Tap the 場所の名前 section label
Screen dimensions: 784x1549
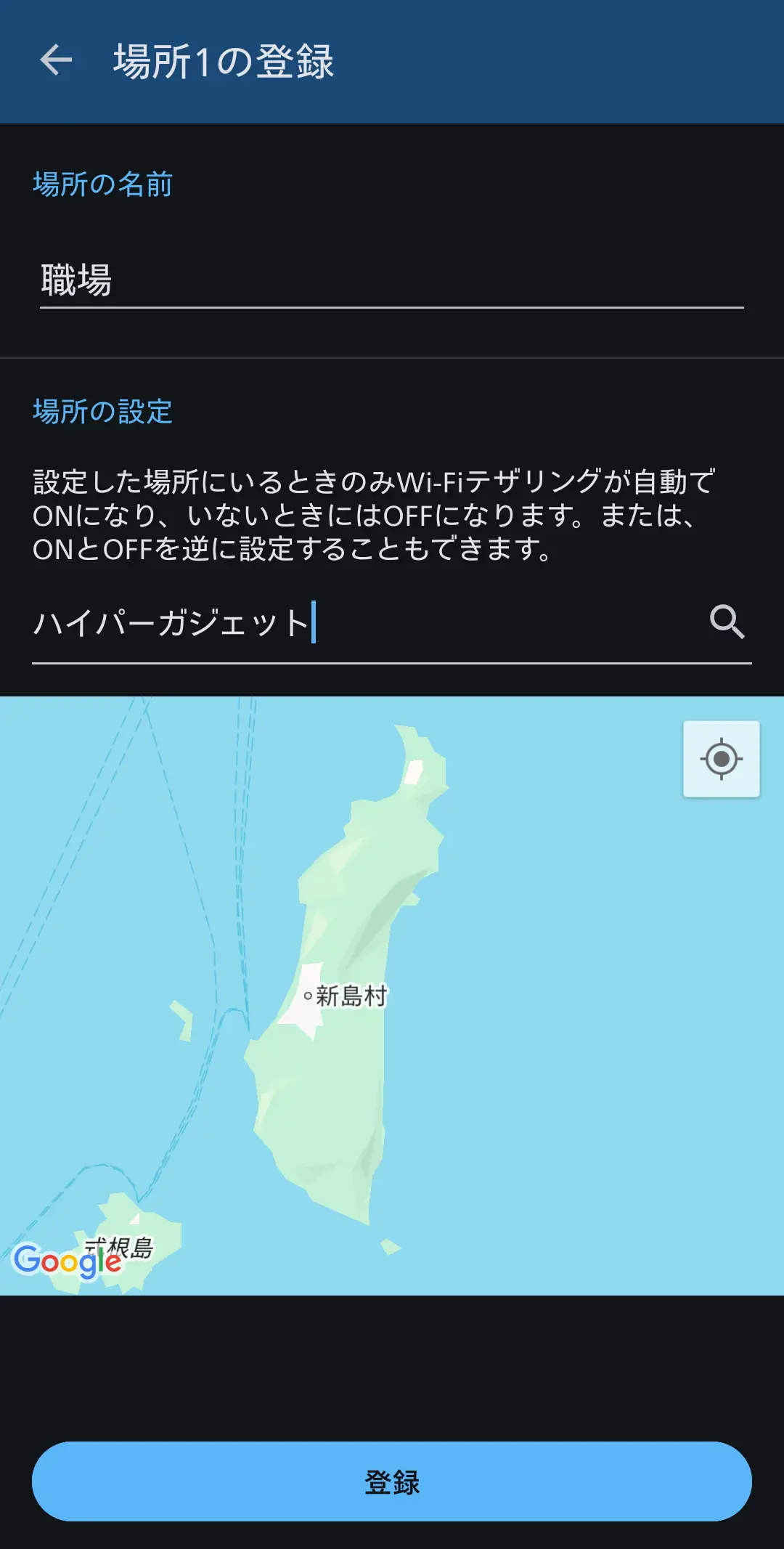[x=102, y=184]
